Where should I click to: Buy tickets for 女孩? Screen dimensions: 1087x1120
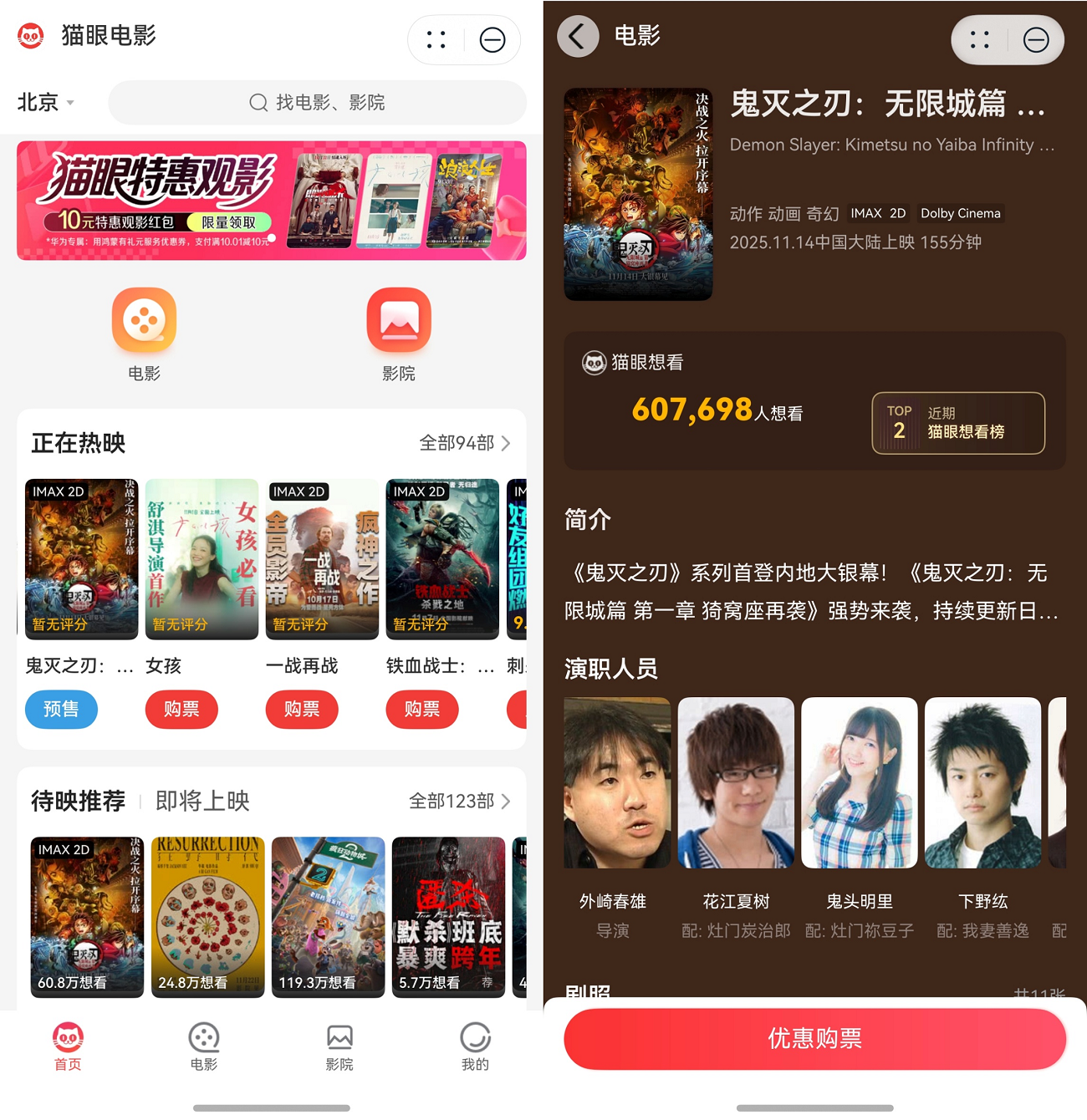pyautogui.click(x=181, y=710)
